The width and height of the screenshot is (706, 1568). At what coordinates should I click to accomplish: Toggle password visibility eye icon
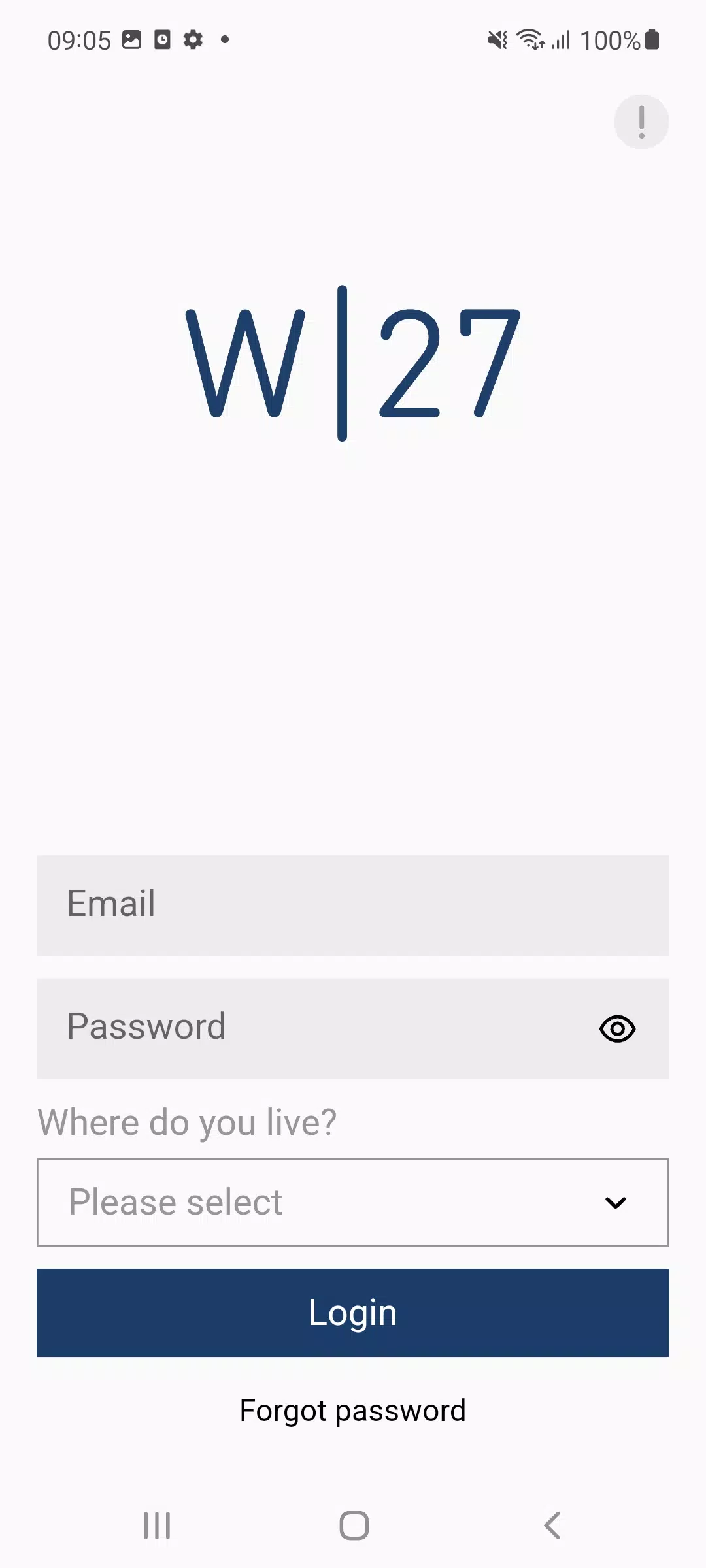pyautogui.click(x=617, y=1029)
